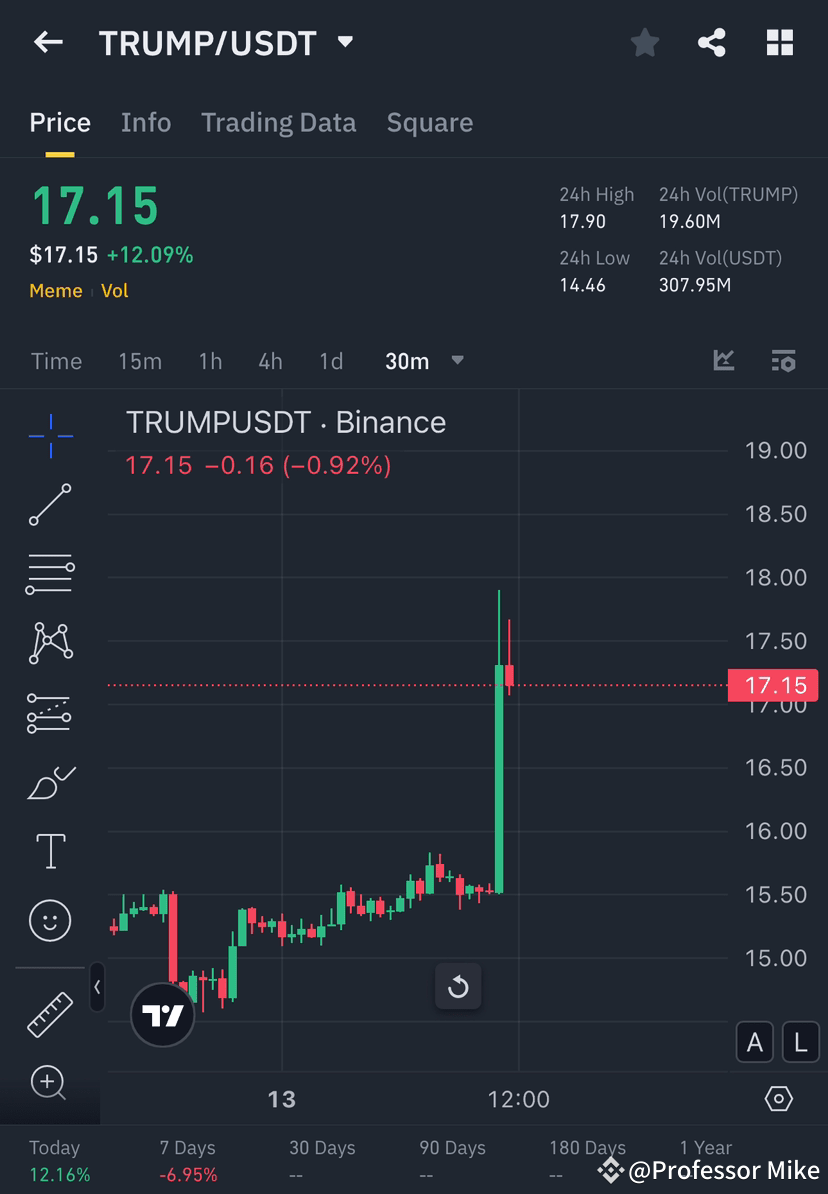Viewport: 828px width, 1194px height.
Task: Toggle the L overlay button on chart
Action: pyautogui.click(x=800, y=1042)
